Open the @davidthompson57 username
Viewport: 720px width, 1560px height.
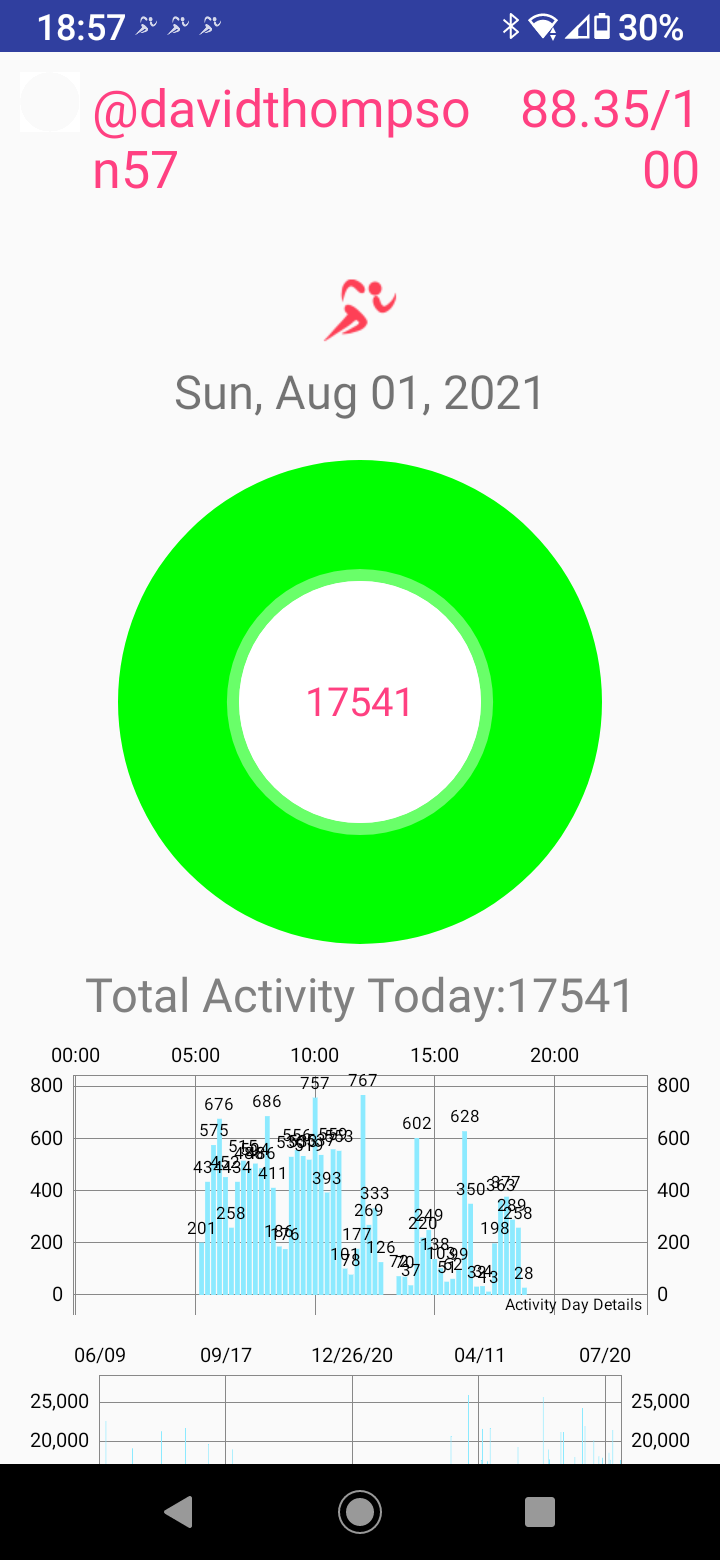pyautogui.click(x=281, y=140)
